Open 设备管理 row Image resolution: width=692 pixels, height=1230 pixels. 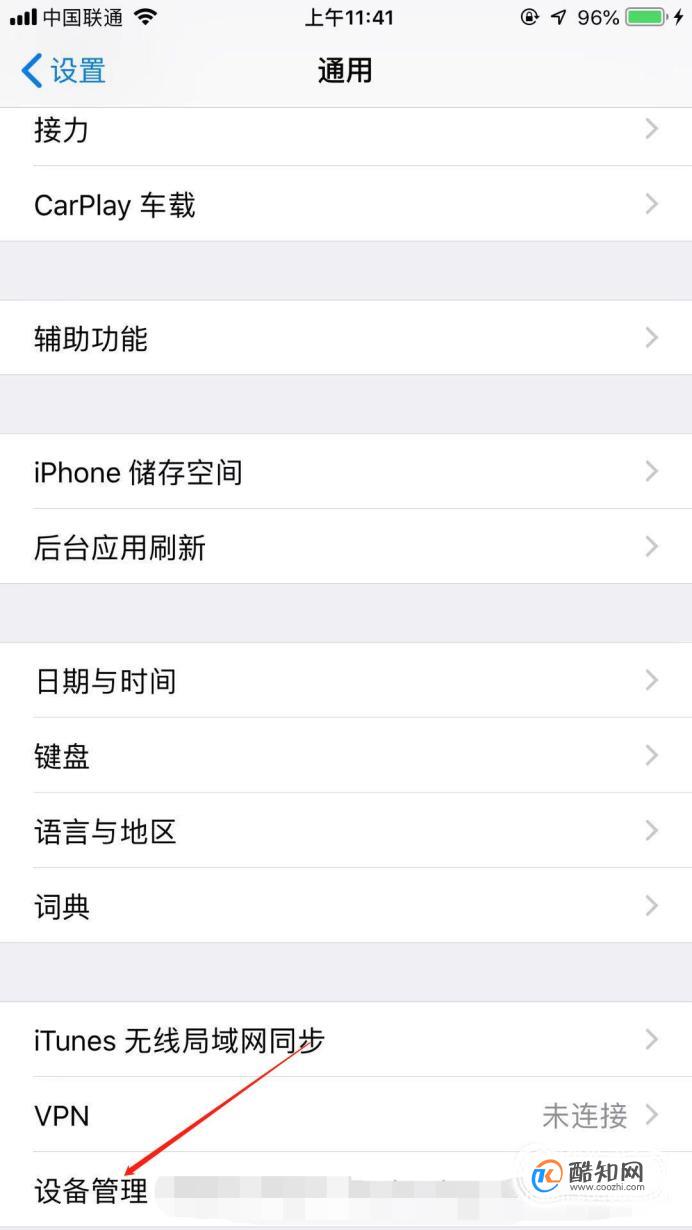pos(346,1190)
